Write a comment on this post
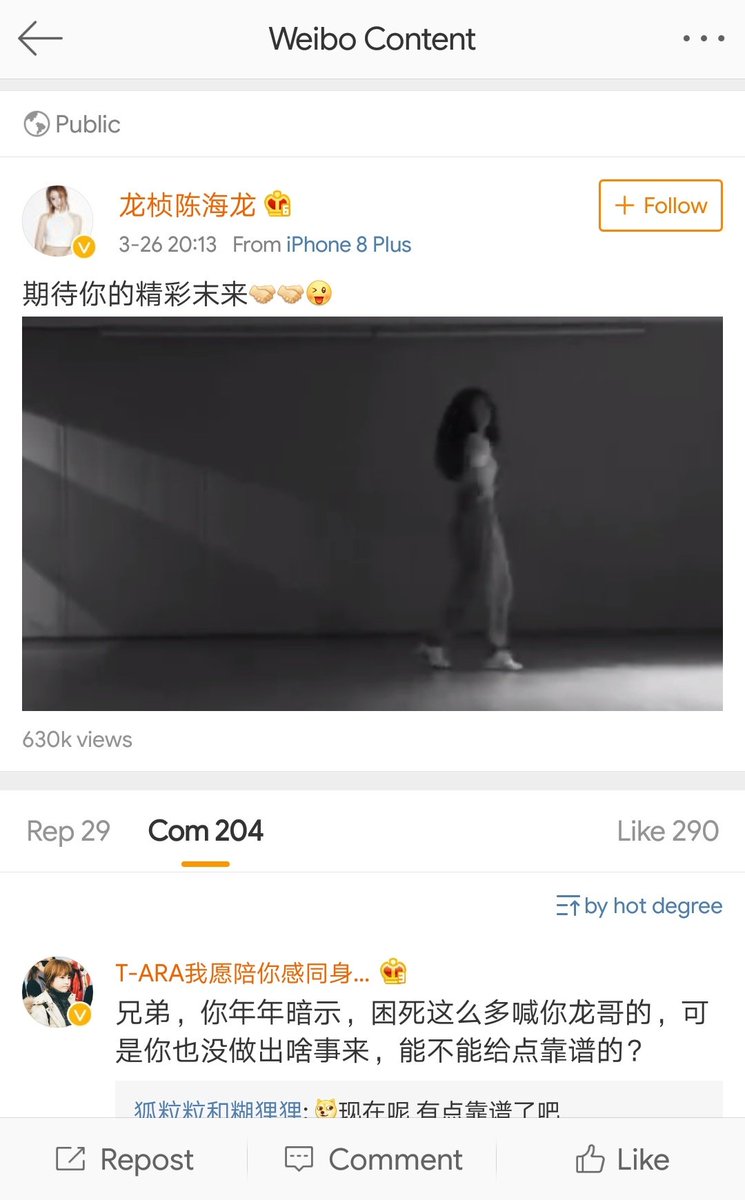 (x=373, y=1160)
